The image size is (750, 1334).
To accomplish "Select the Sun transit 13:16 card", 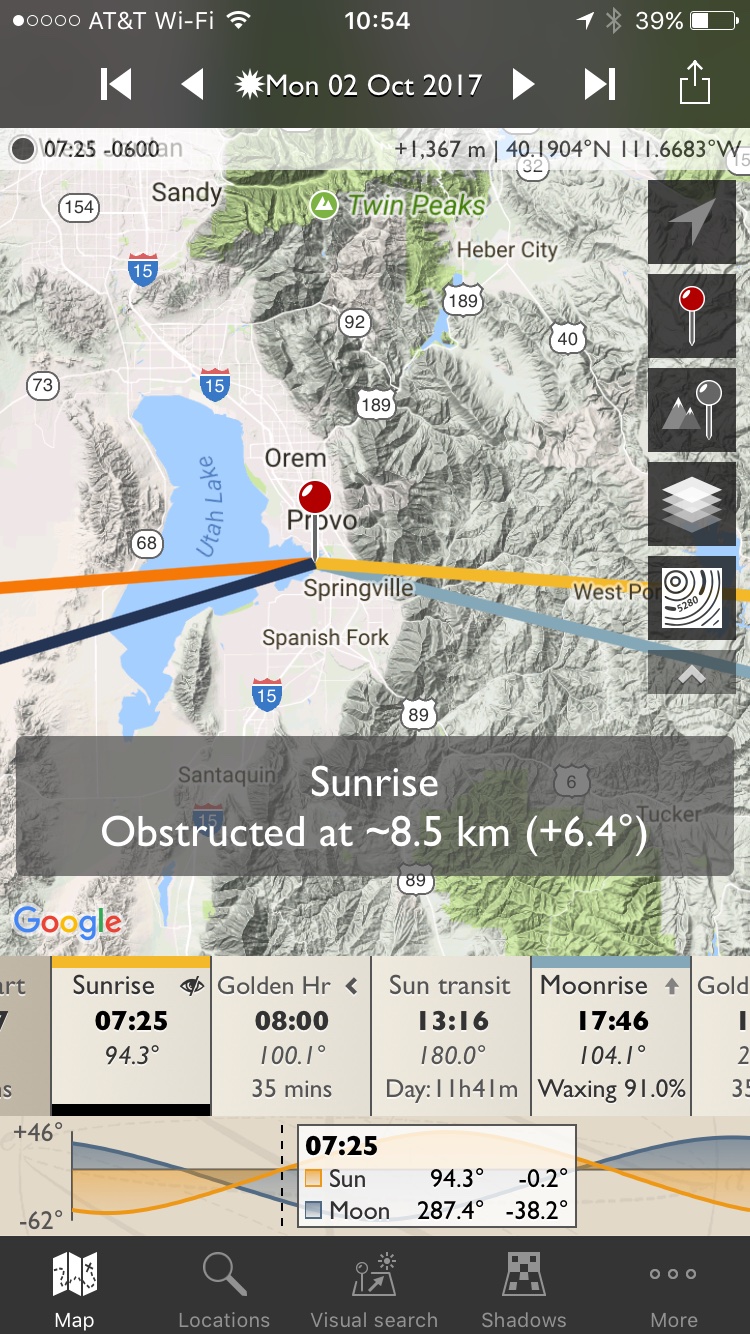I will (450, 1036).
